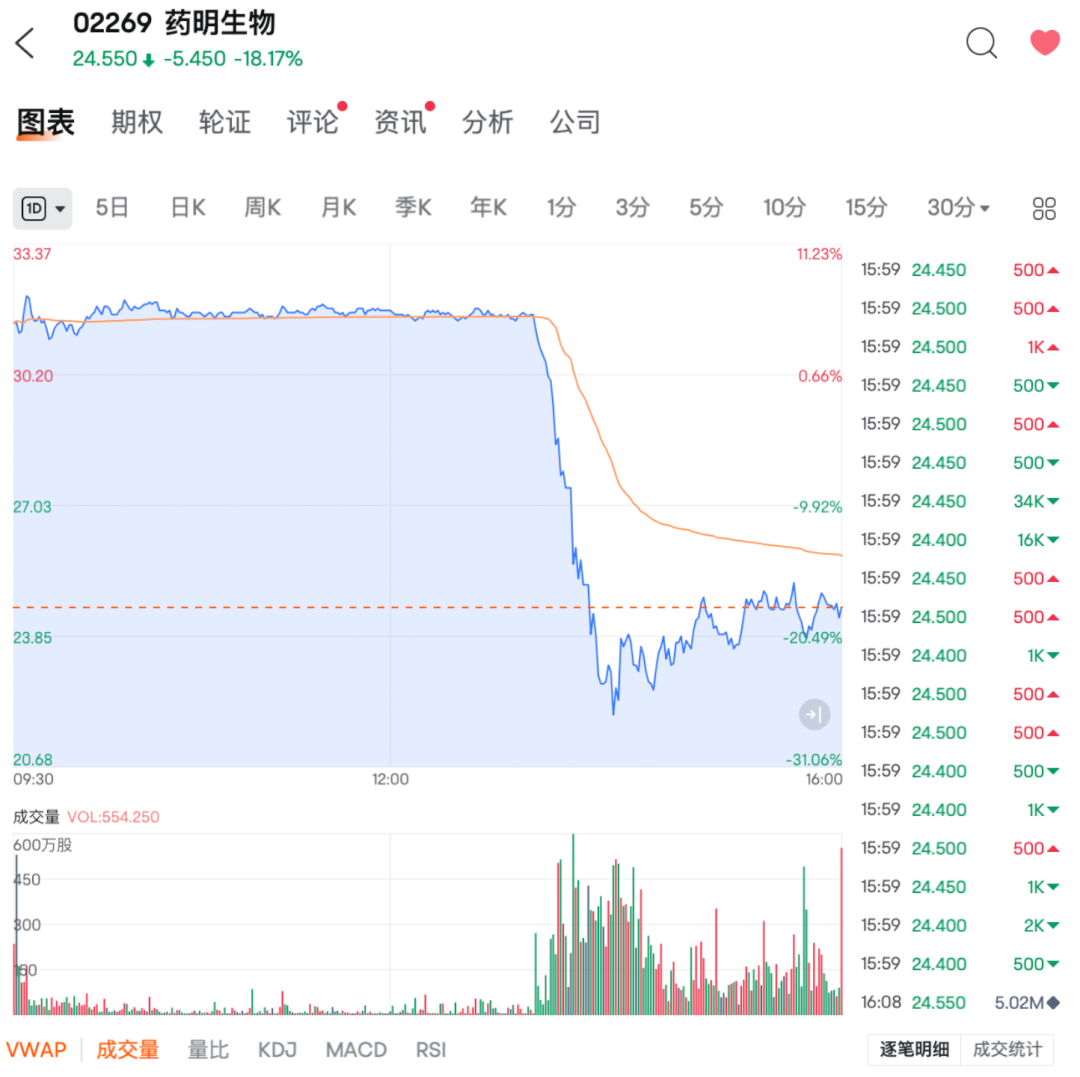This screenshot has width=1080, height=1077.
Task: Expand the 30分 interval dropdown
Action: tap(958, 208)
